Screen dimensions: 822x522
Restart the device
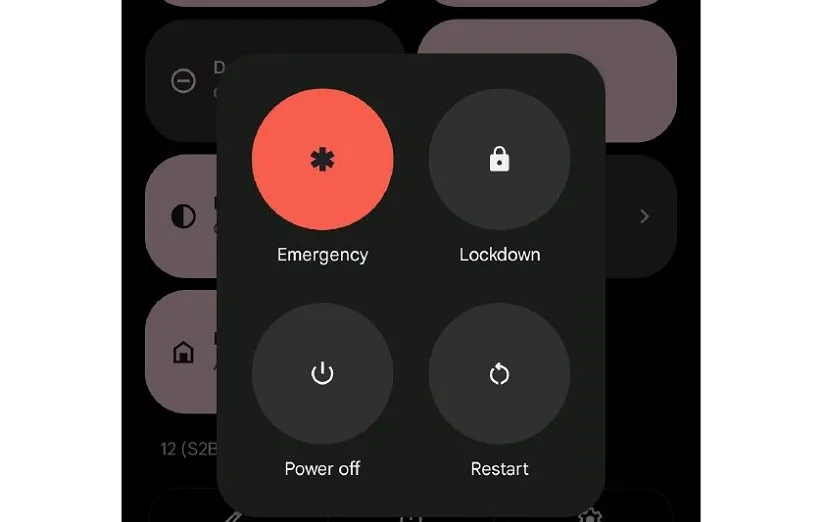pos(499,374)
